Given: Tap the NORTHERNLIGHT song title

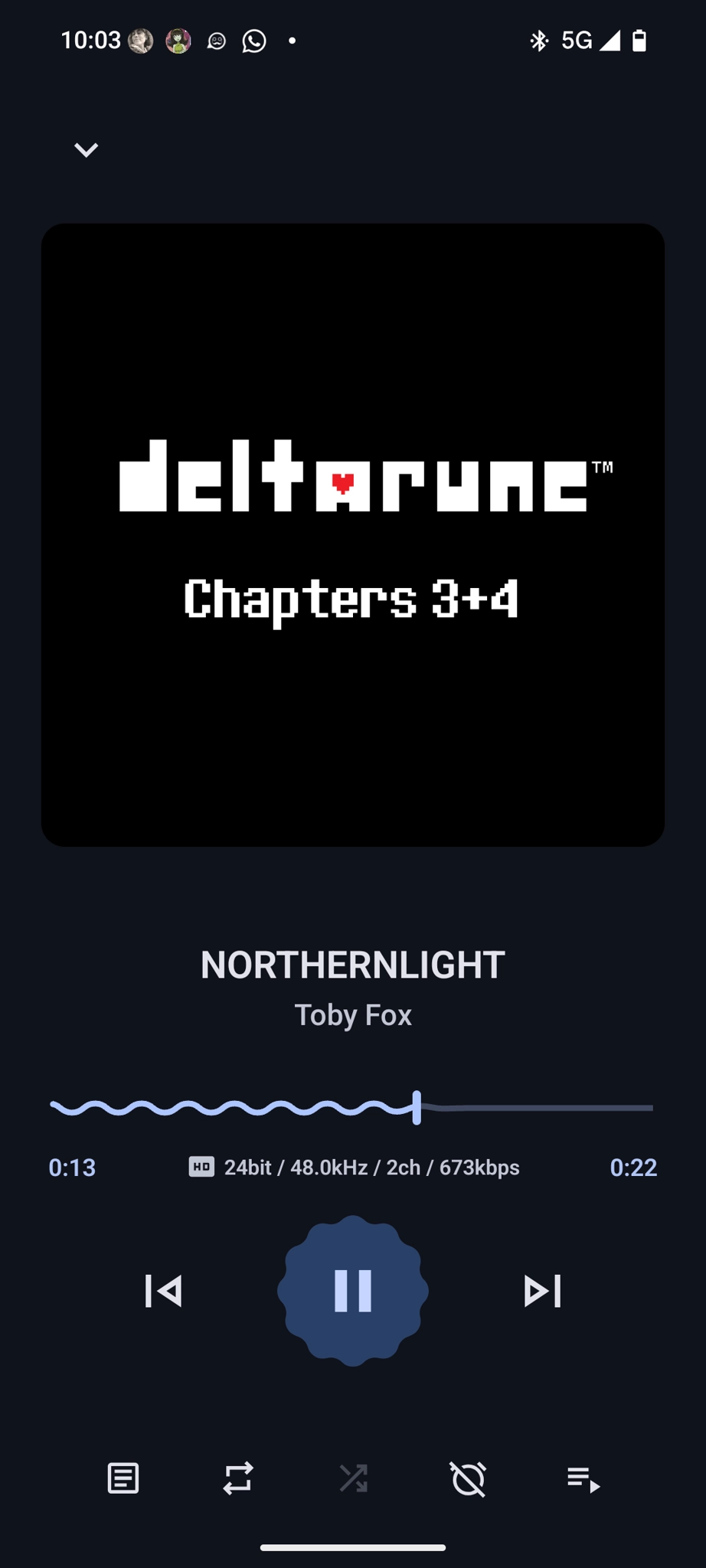Looking at the screenshot, I should (x=353, y=965).
